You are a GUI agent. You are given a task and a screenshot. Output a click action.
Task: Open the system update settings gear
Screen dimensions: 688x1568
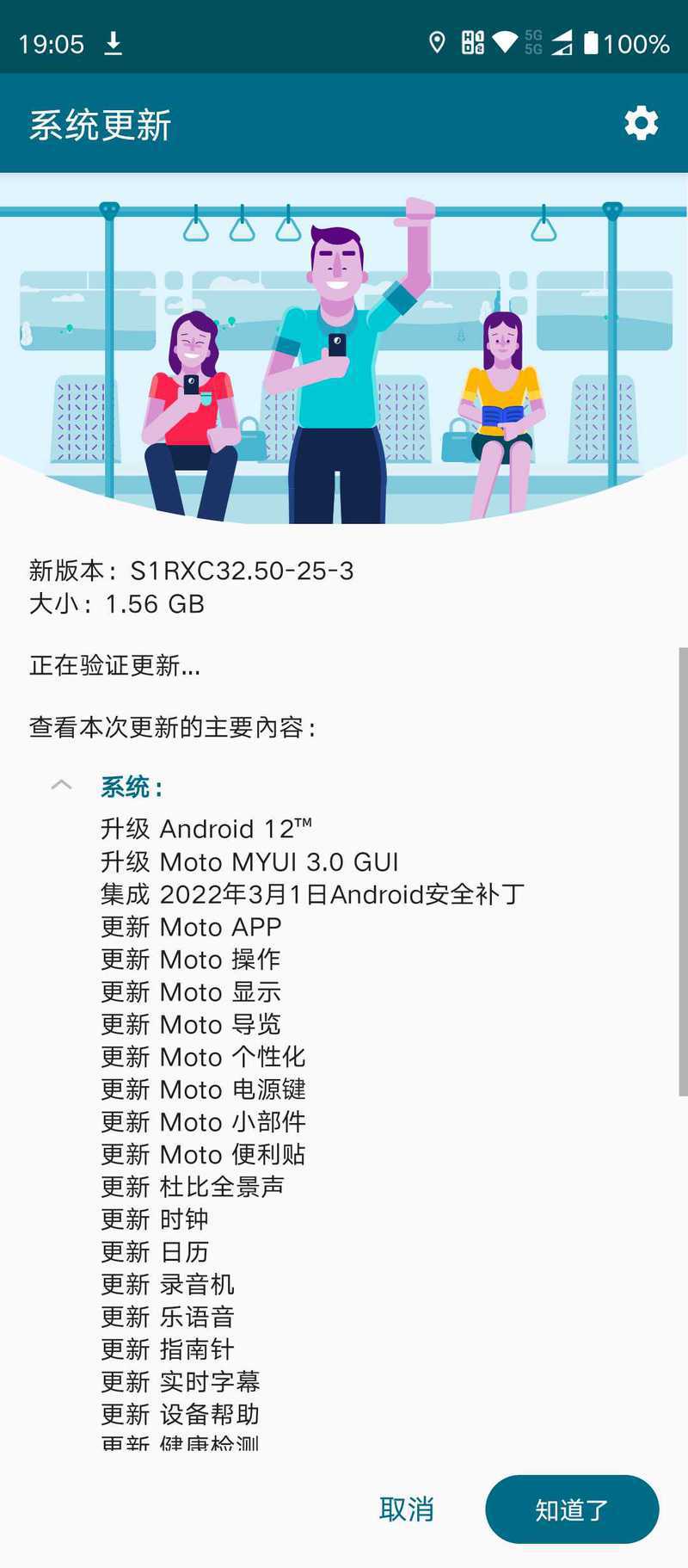(x=641, y=124)
